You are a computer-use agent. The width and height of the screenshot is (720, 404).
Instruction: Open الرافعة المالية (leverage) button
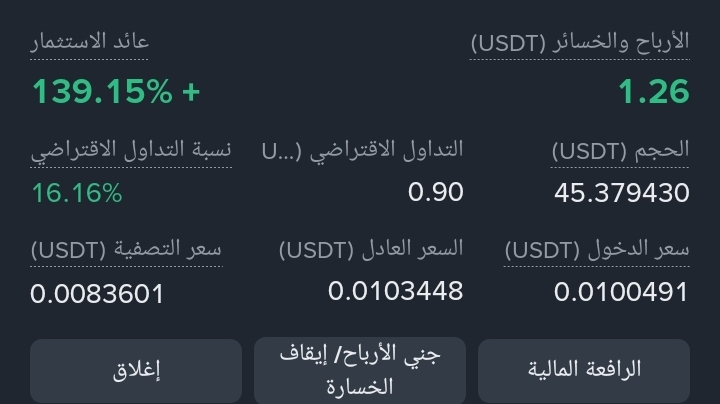pyautogui.click(x=584, y=370)
